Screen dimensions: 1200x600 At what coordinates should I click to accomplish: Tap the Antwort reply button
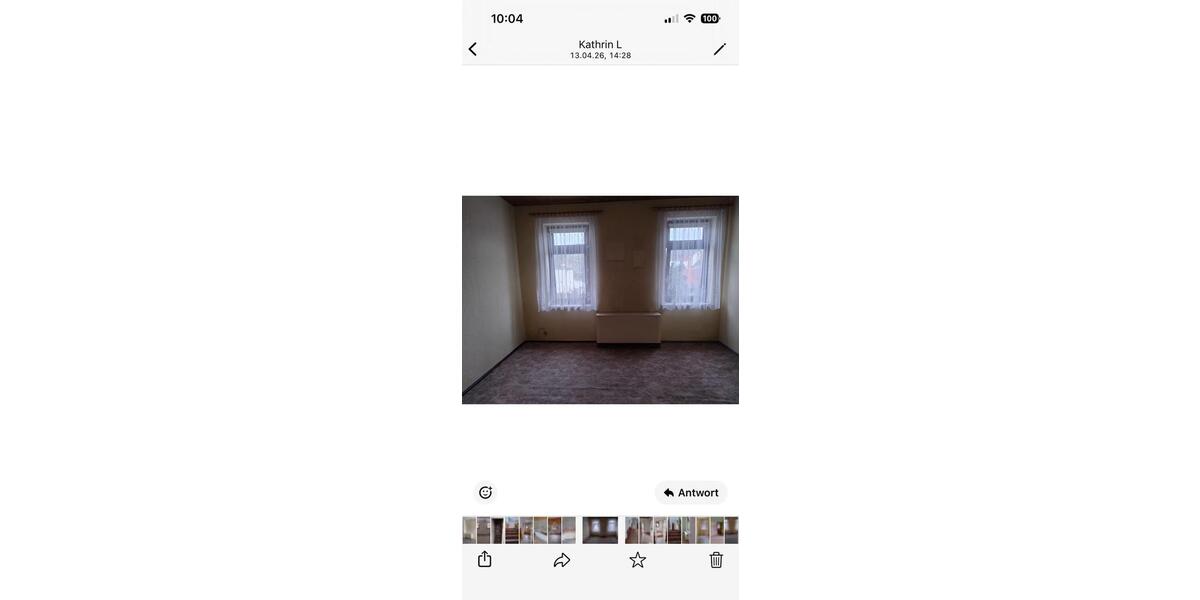coord(691,492)
